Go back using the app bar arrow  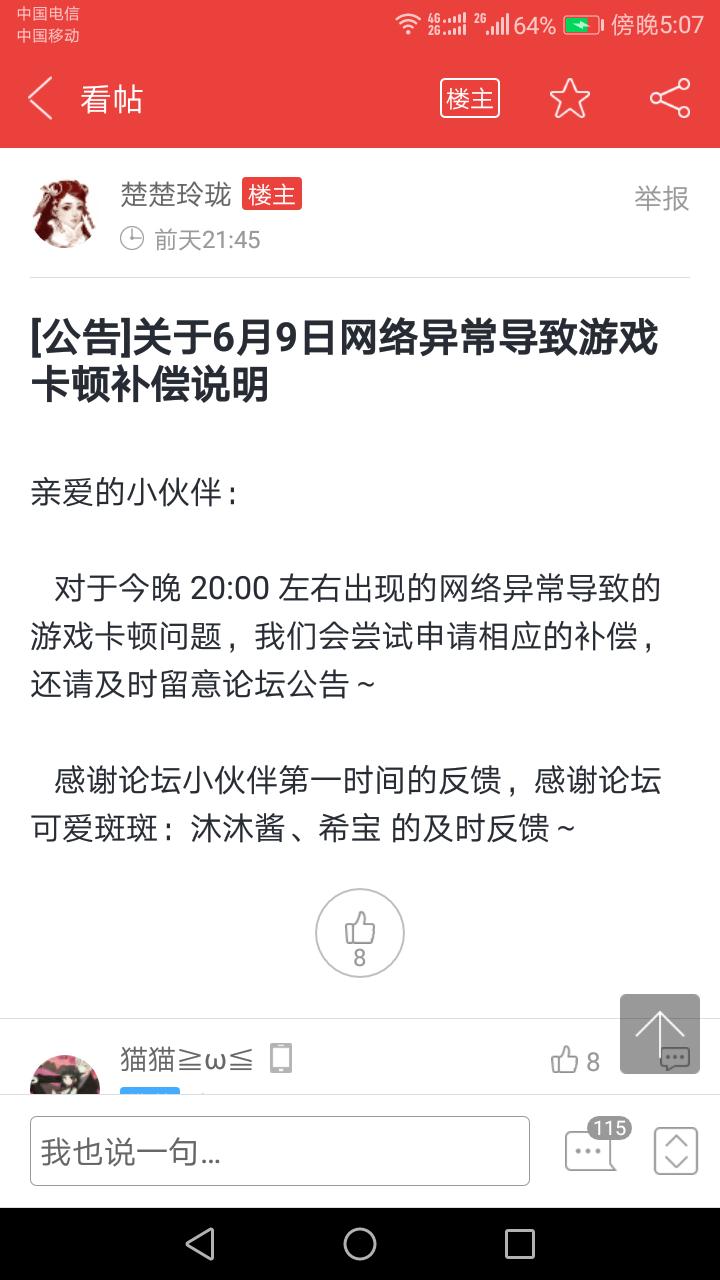pyautogui.click(x=40, y=99)
